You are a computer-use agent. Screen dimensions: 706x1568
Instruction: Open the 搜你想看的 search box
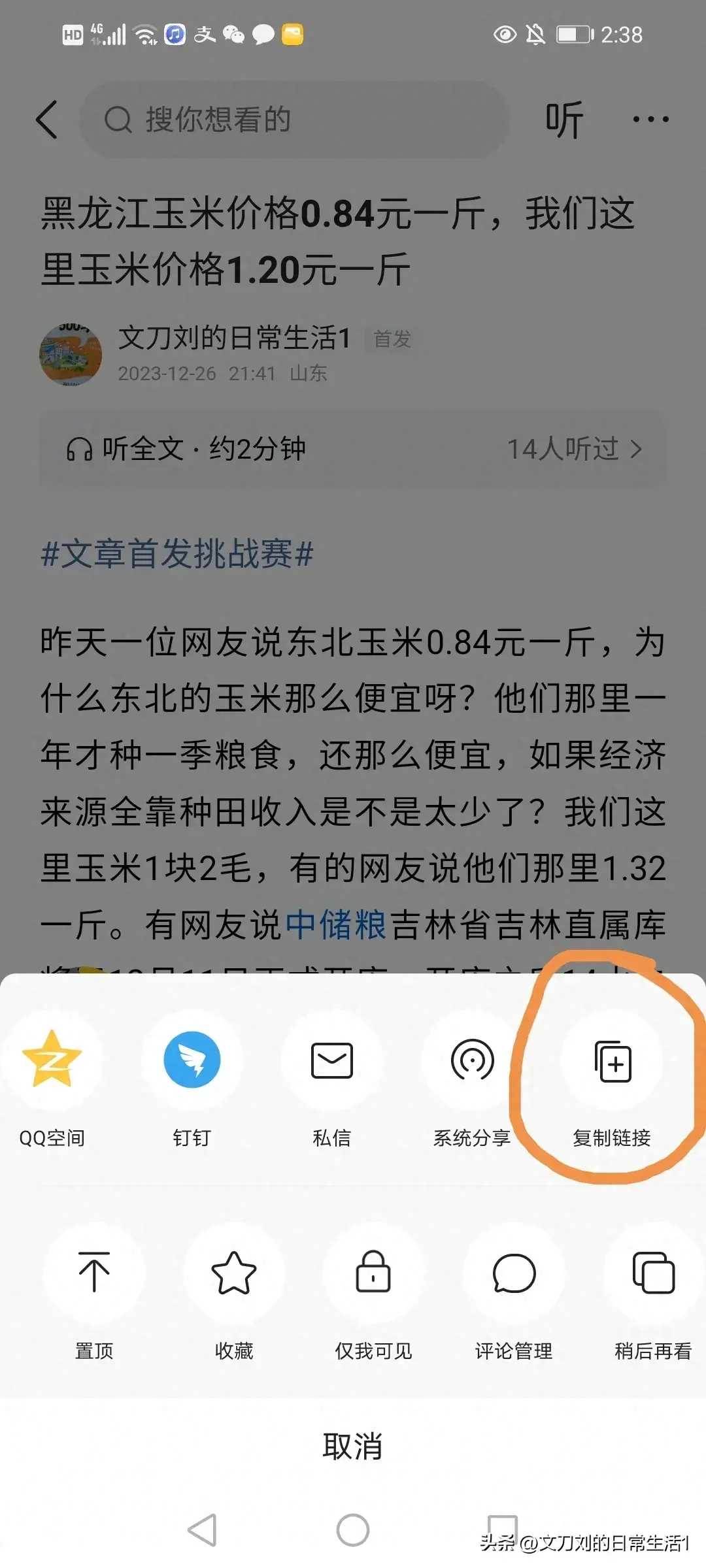(294, 120)
